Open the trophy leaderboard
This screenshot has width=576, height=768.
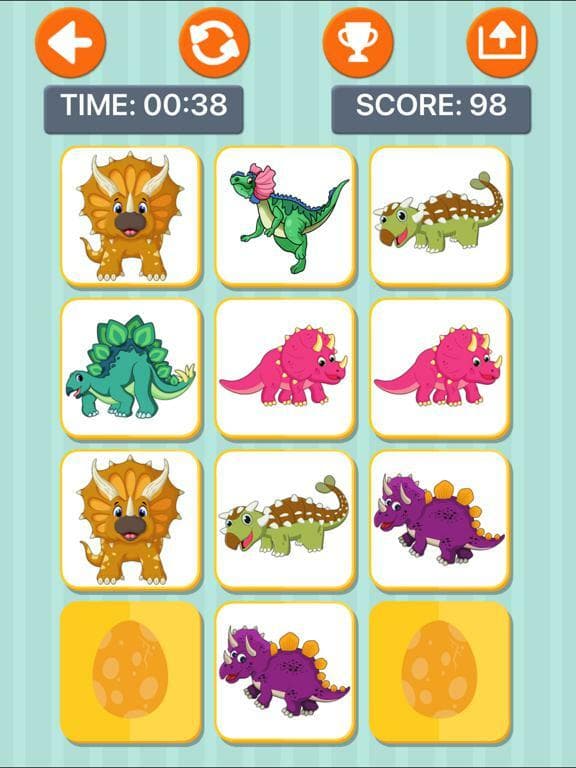(358, 43)
